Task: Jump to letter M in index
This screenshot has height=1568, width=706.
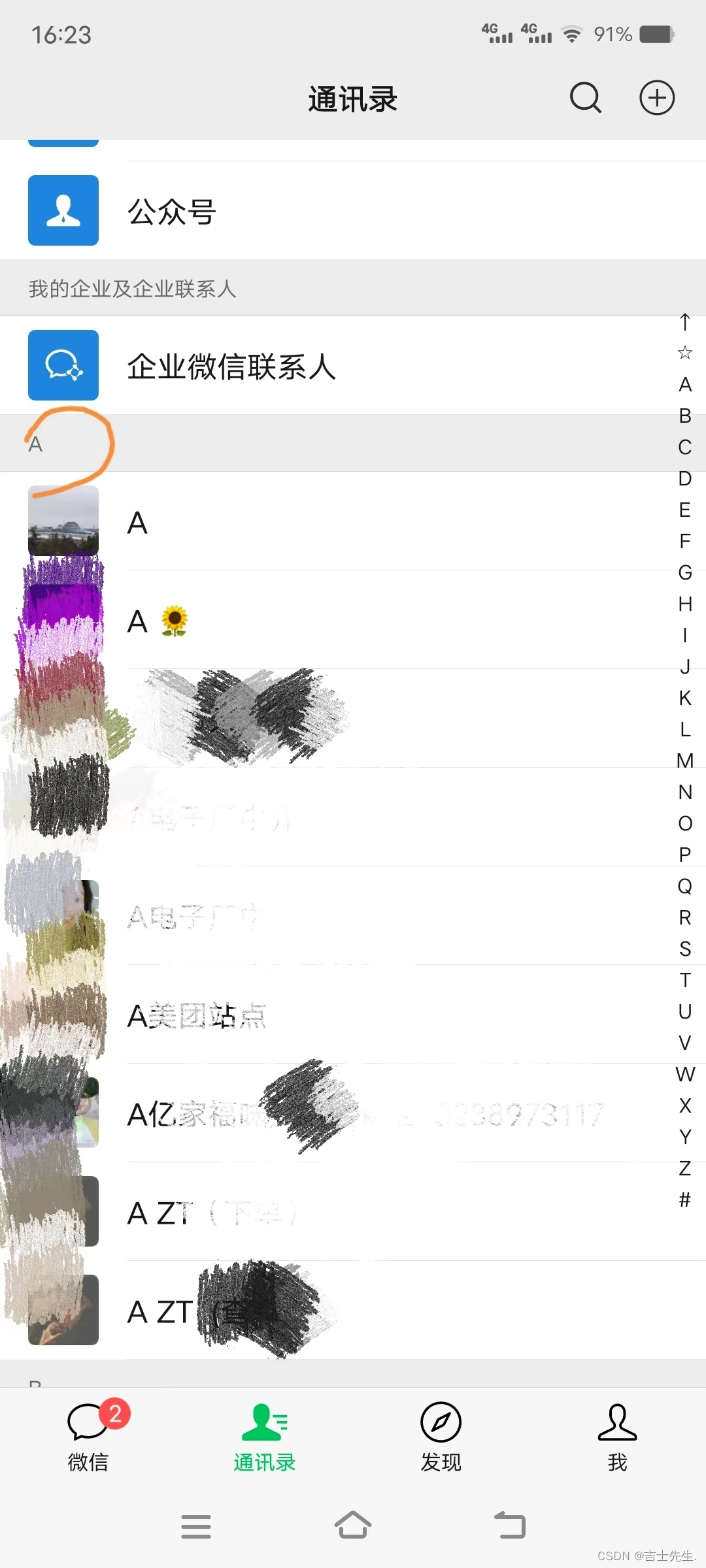Action: coord(684,760)
